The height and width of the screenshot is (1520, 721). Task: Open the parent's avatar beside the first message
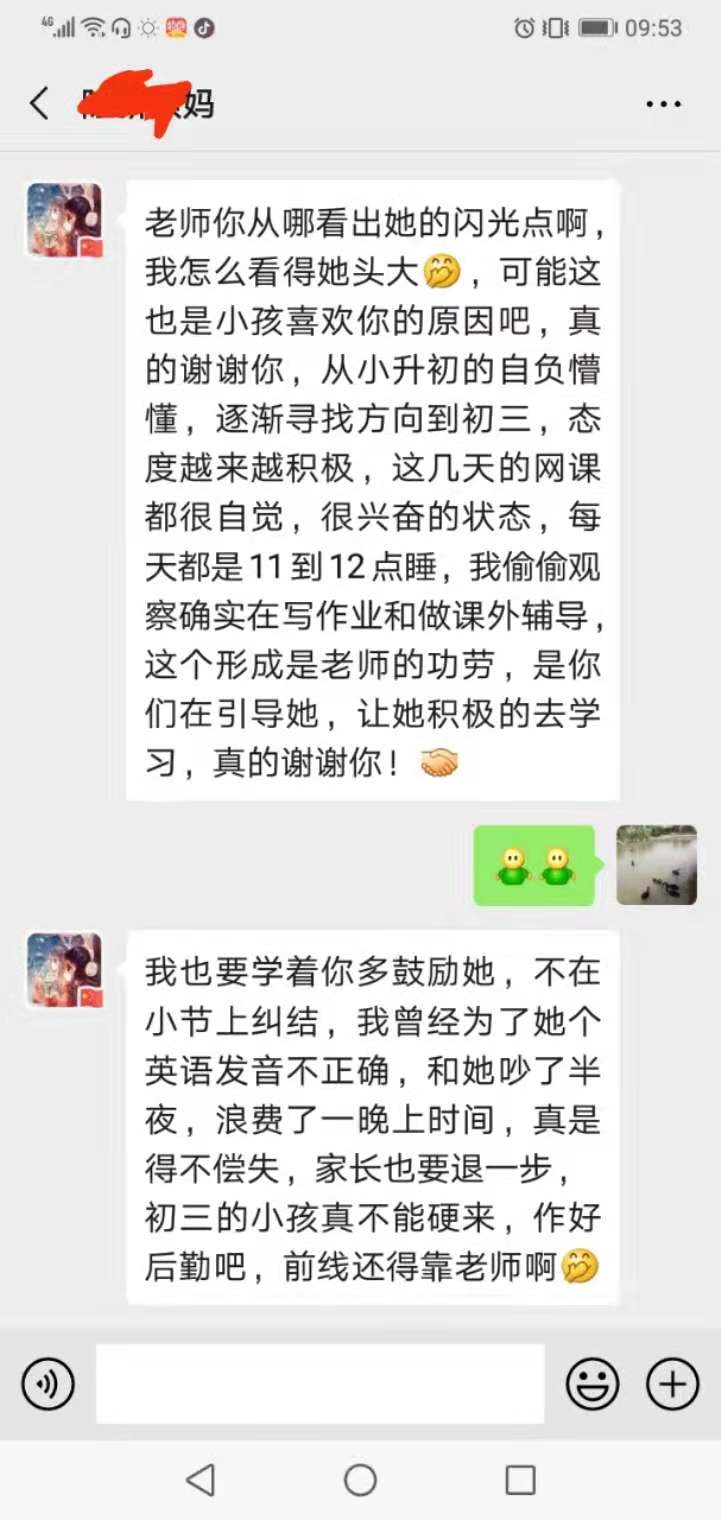click(65, 220)
